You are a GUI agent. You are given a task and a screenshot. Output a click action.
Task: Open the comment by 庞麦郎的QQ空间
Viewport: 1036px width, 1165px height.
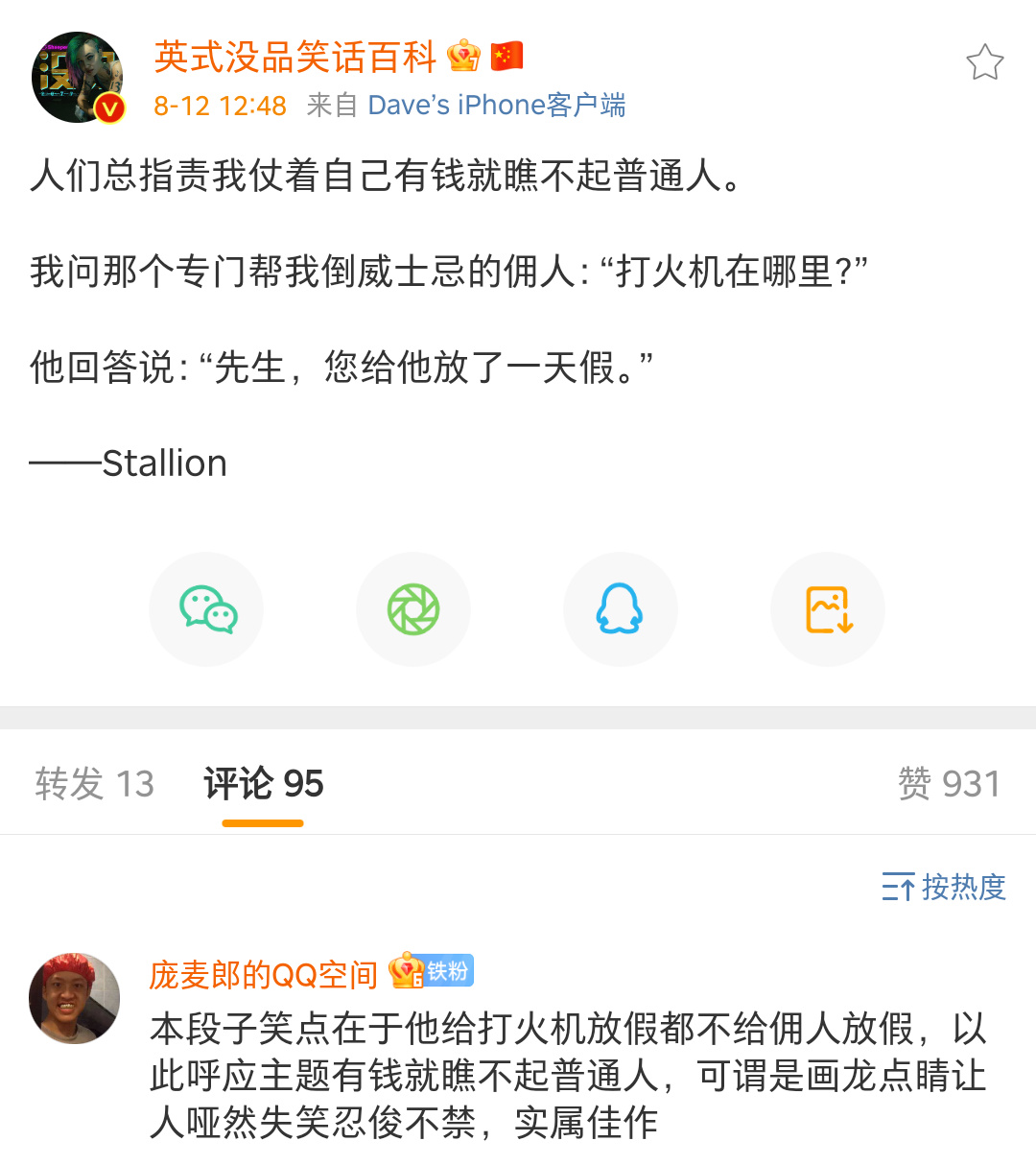point(566,1075)
